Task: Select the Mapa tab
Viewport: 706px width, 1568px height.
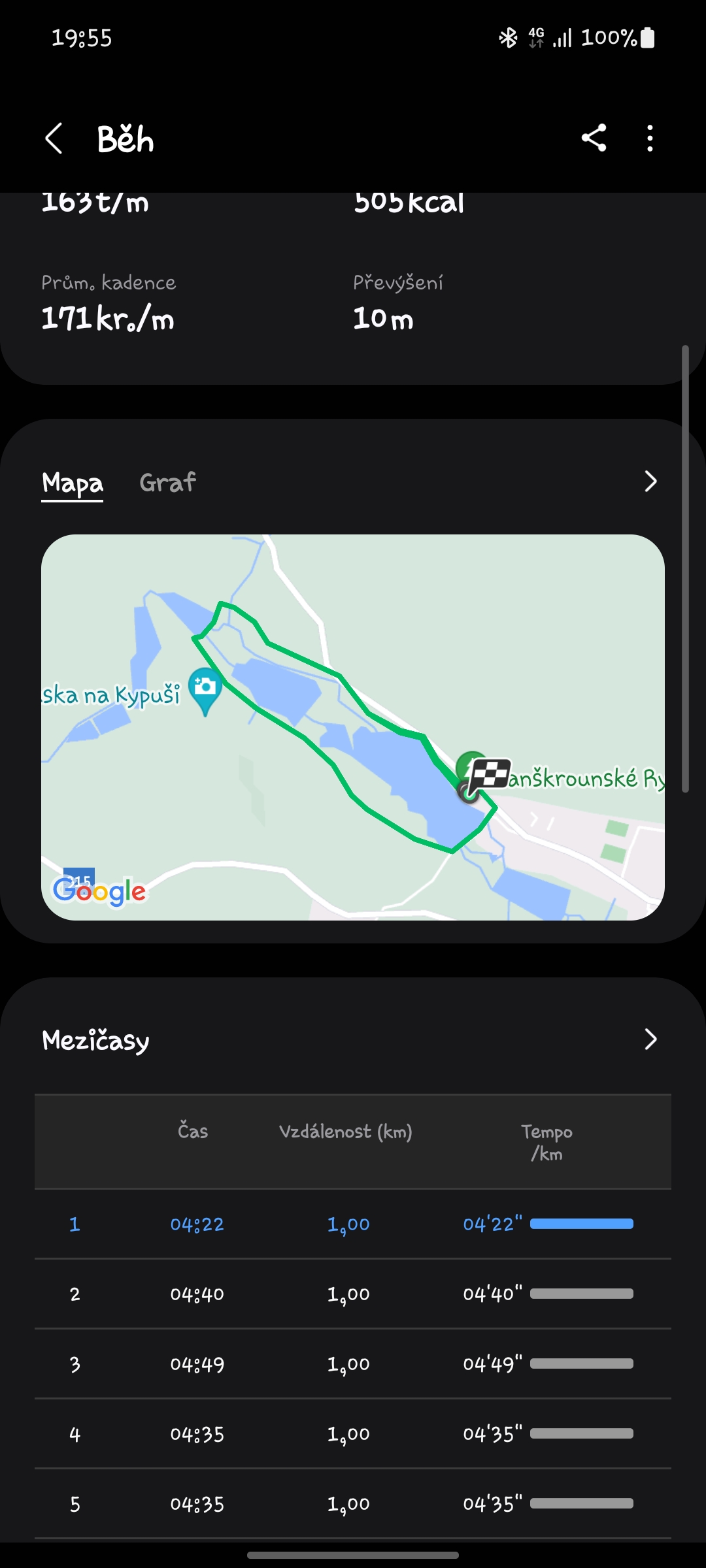Action: tap(73, 483)
